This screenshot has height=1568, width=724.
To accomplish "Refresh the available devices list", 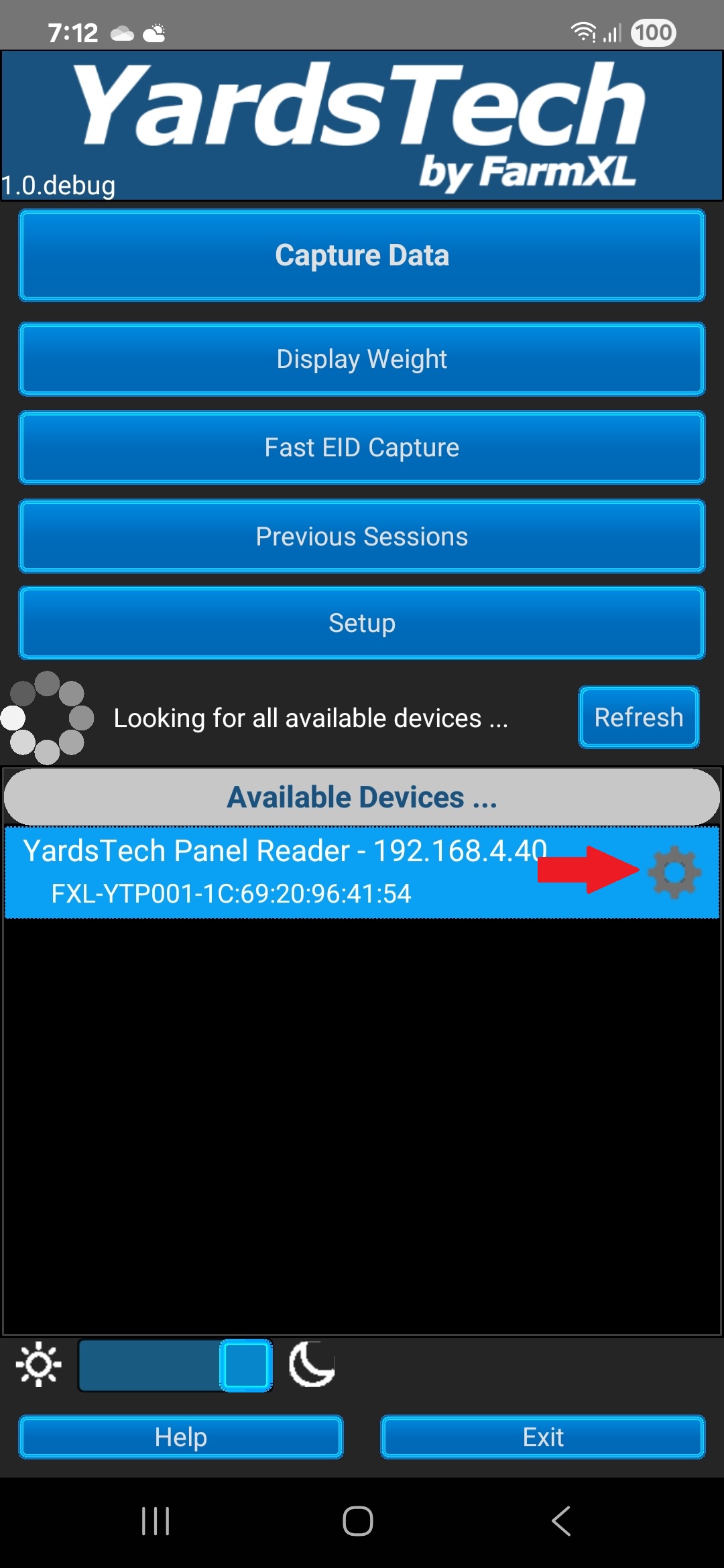I will point(638,717).
